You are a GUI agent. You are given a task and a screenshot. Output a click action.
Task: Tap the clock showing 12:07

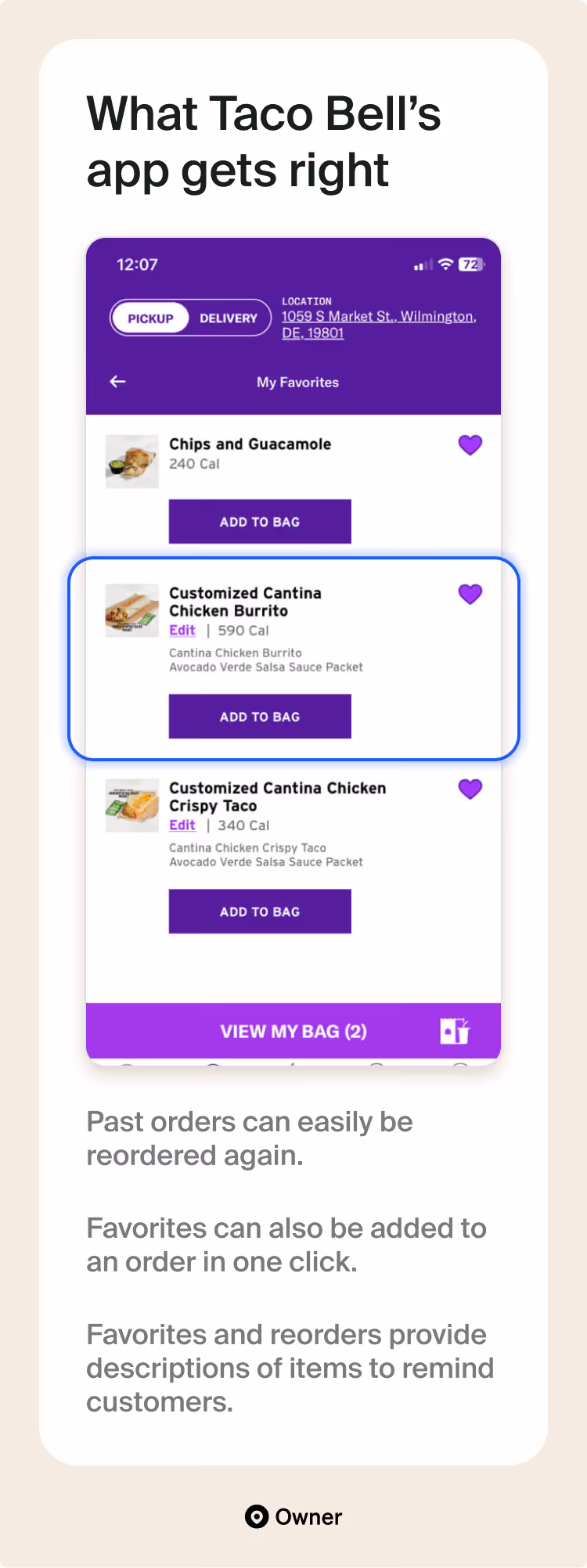coord(139,264)
